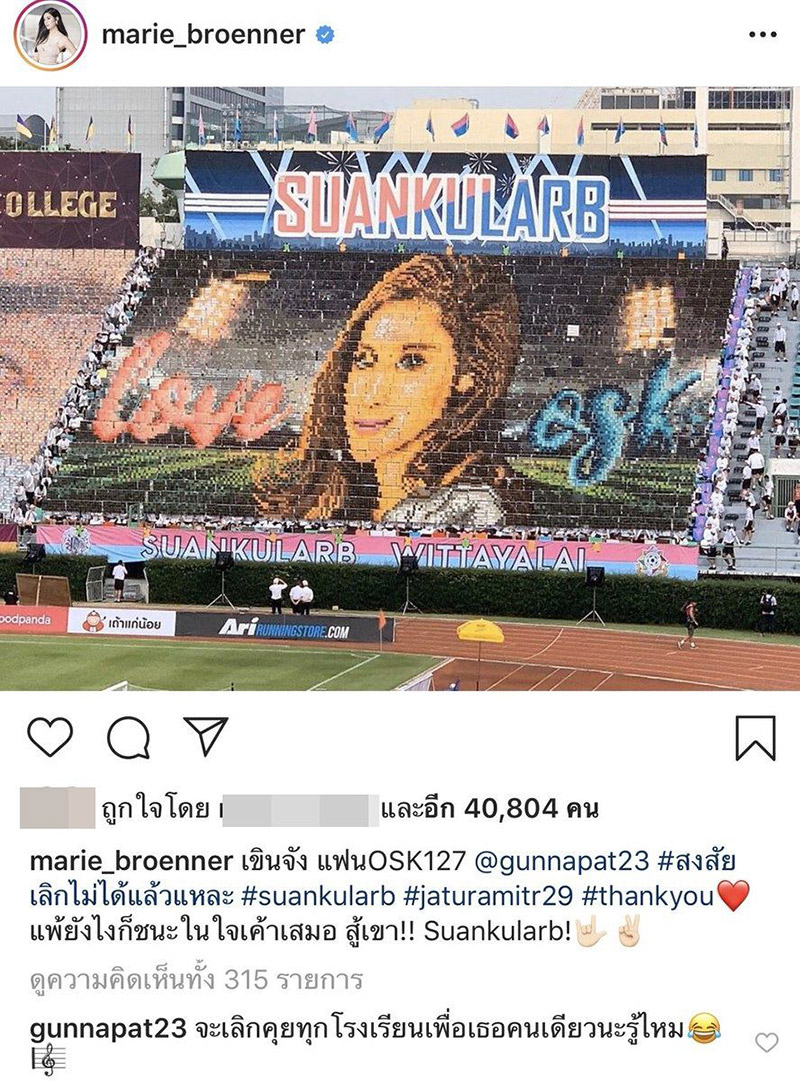This screenshot has height=1081, width=800.
Task: Open the marie_broenner username in the post header
Action: pos(203,35)
